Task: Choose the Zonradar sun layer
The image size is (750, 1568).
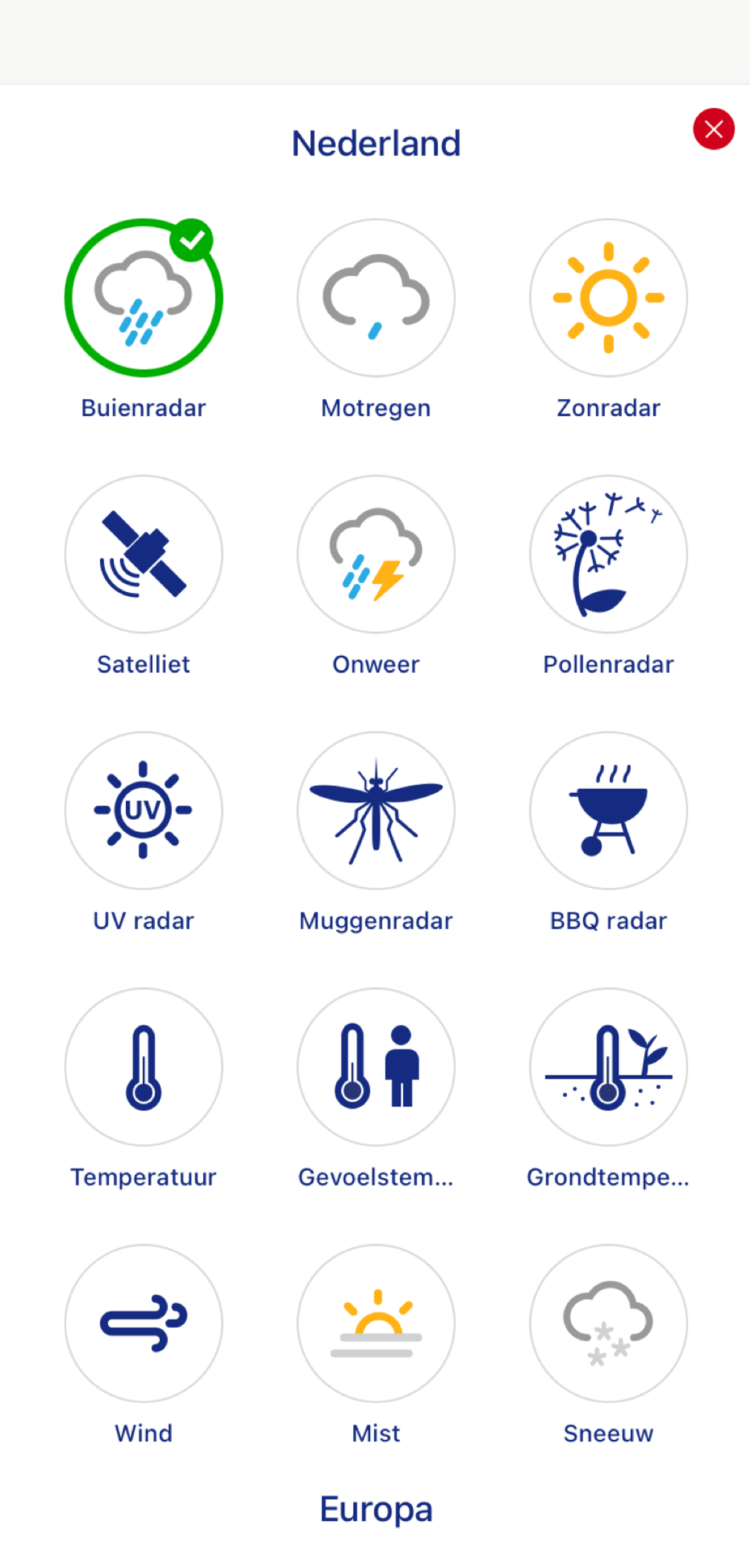Action: coord(608,298)
